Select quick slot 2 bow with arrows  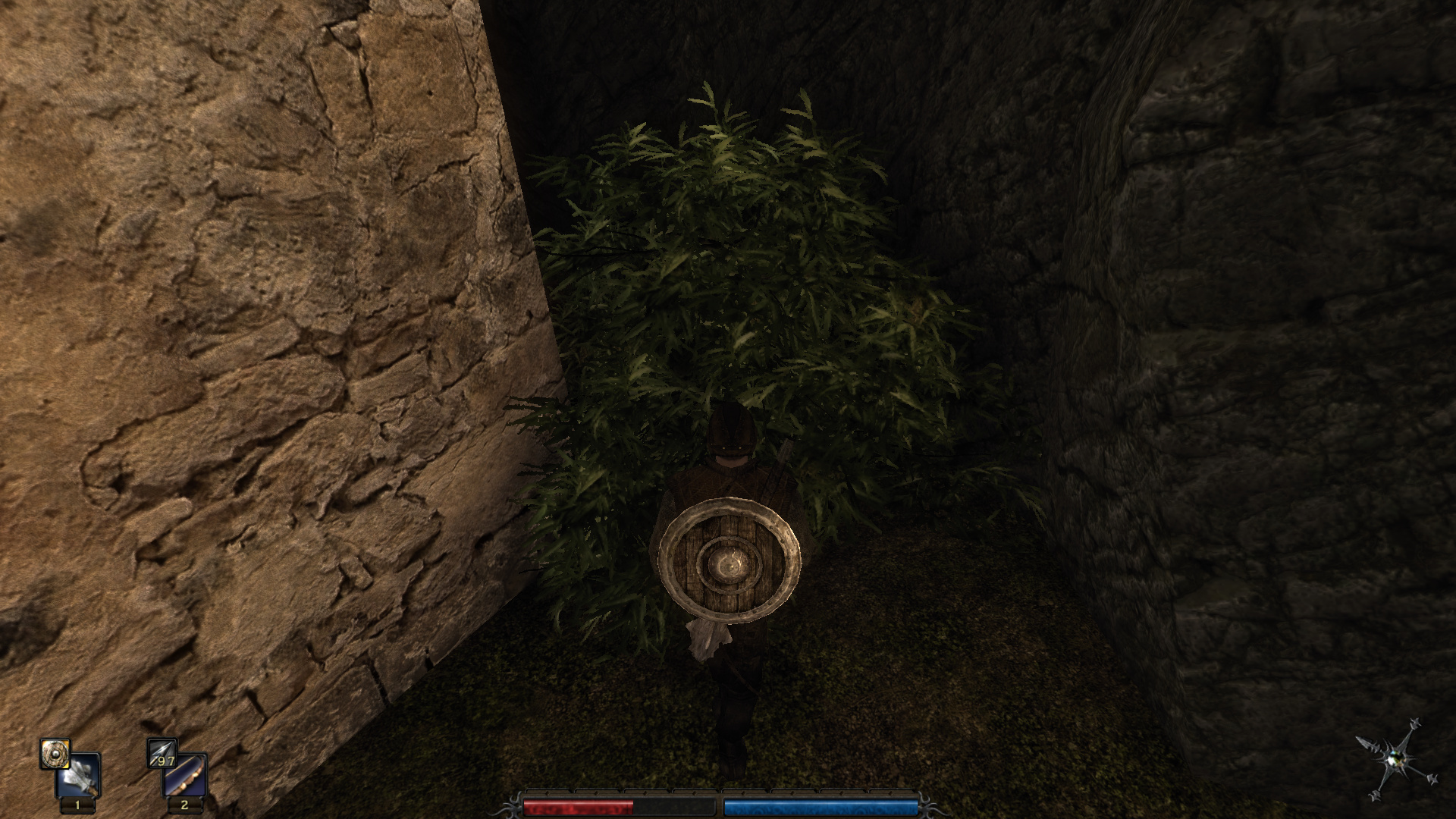pyautogui.click(x=184, y=774)
